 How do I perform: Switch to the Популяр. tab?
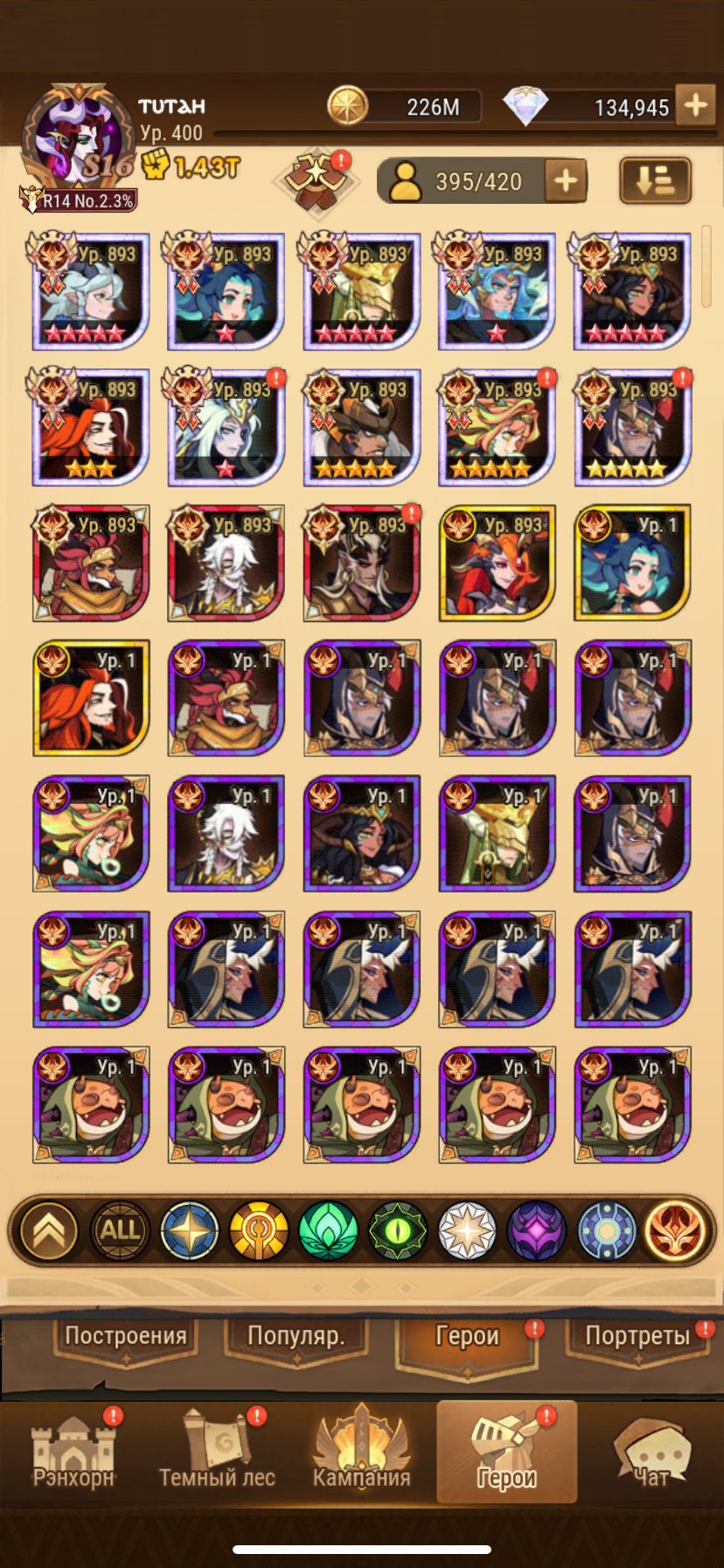tap(296, 1336)
